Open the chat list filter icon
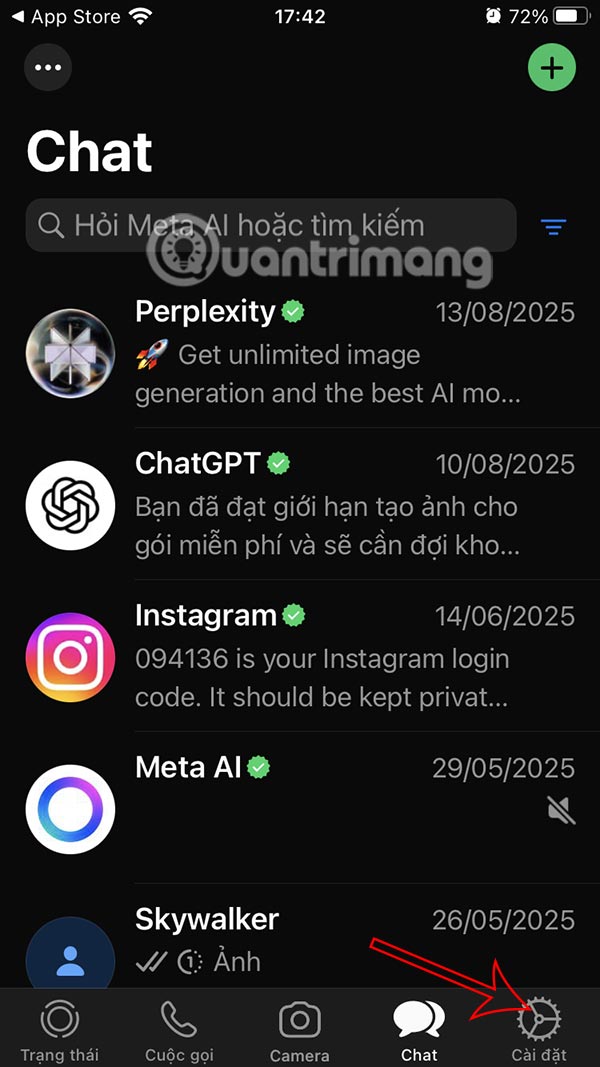 coord(553,227)
